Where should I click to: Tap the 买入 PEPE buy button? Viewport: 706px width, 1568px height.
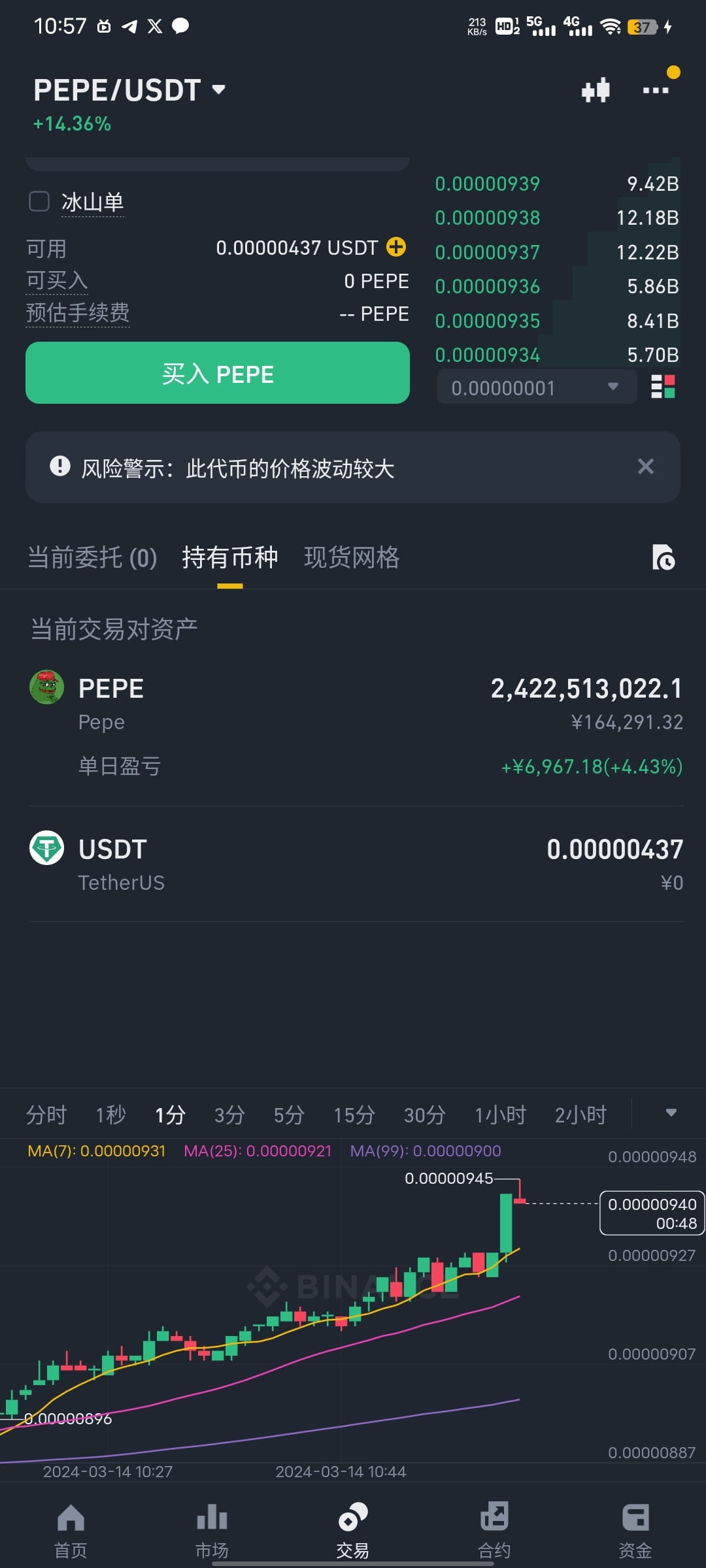click(218, 372)
